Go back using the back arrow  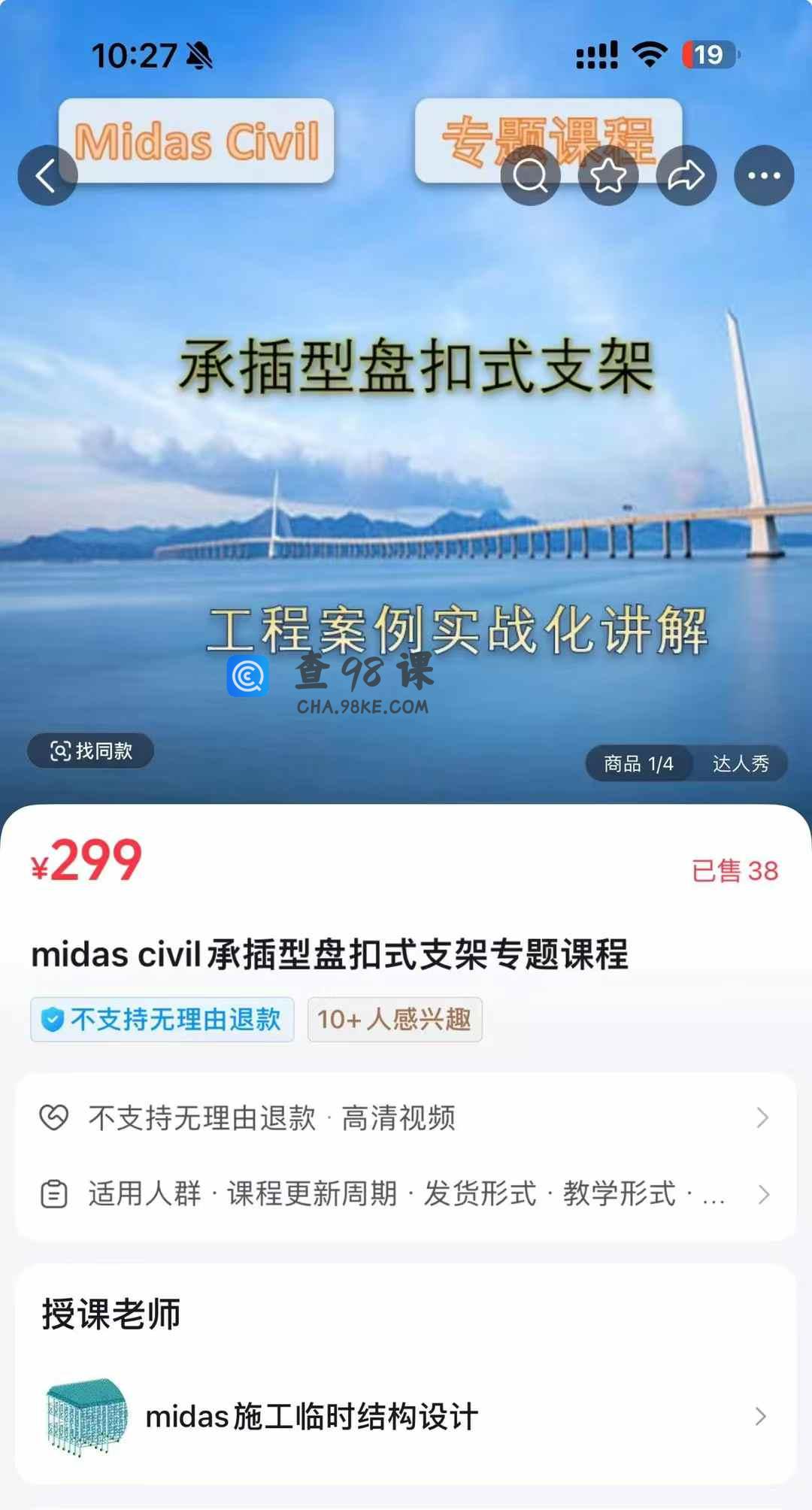click(47, 176)
